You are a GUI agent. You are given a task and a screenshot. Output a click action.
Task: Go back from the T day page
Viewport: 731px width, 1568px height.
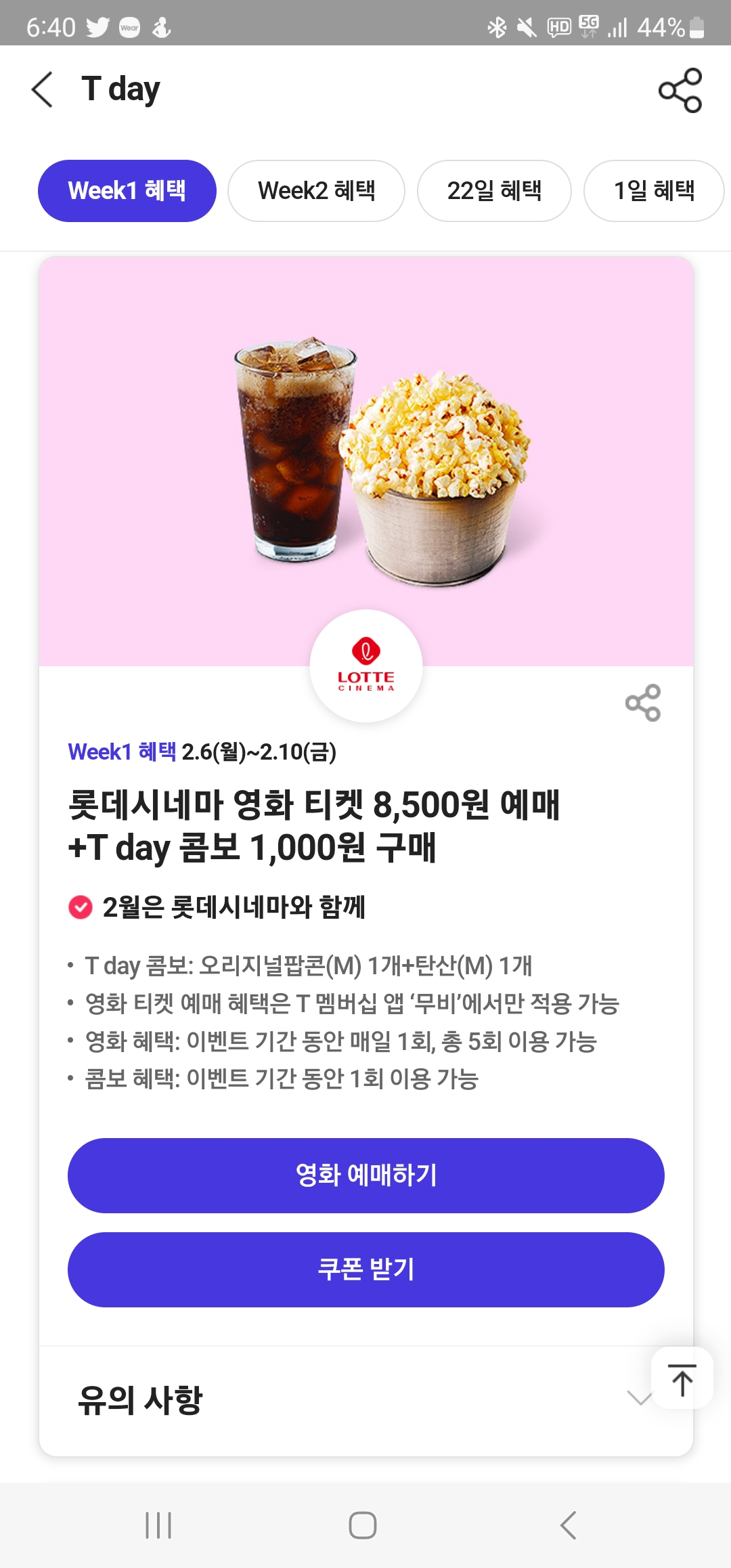42,89
